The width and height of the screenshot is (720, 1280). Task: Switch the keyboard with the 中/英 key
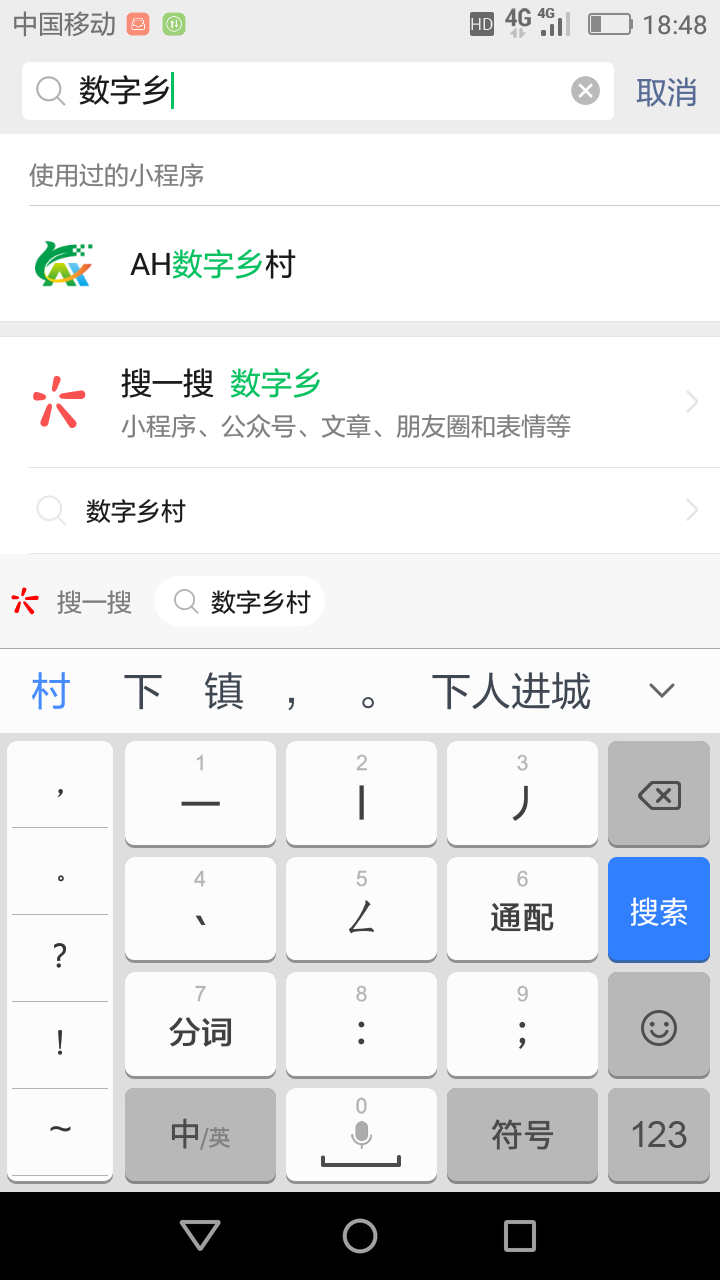point(200,1135)
